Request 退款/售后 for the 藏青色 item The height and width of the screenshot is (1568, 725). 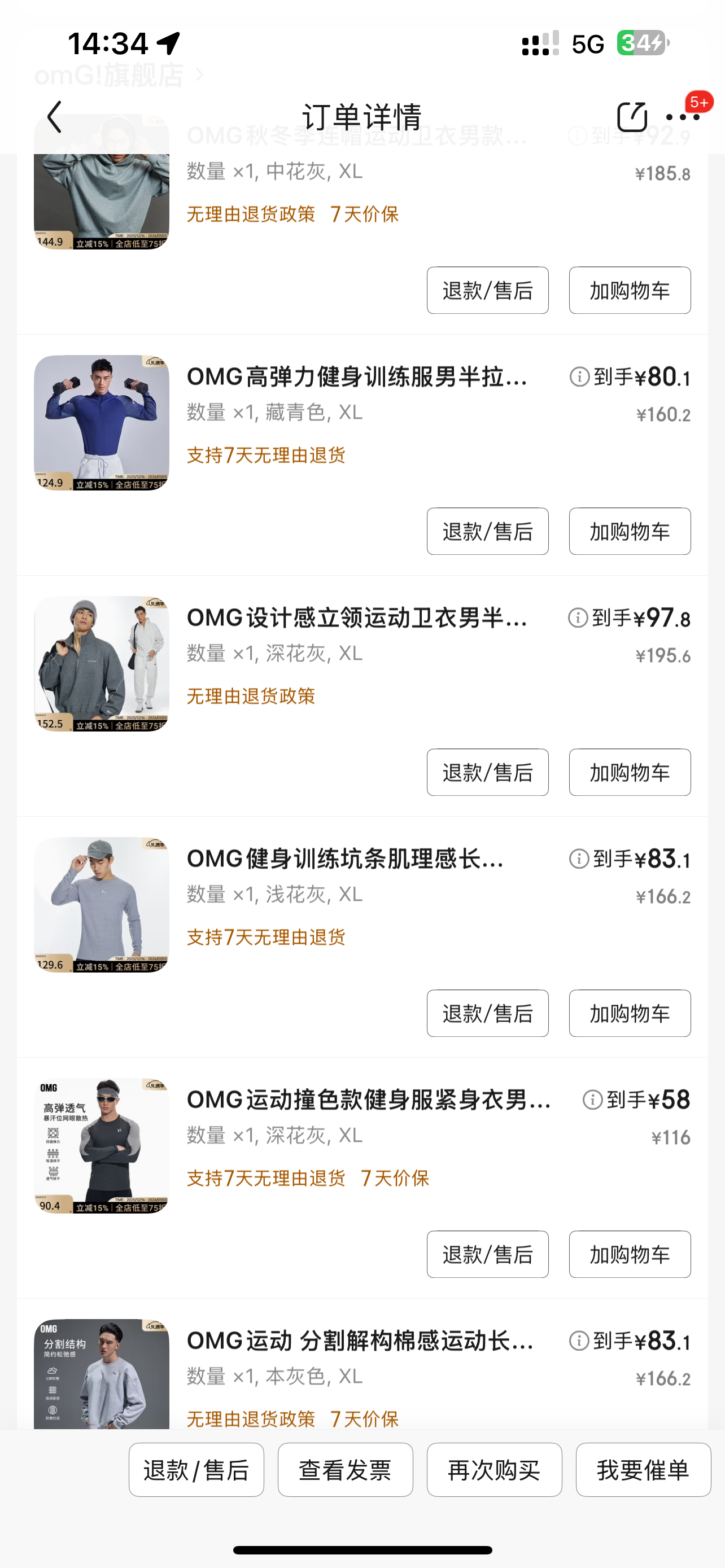click(487, 531)
